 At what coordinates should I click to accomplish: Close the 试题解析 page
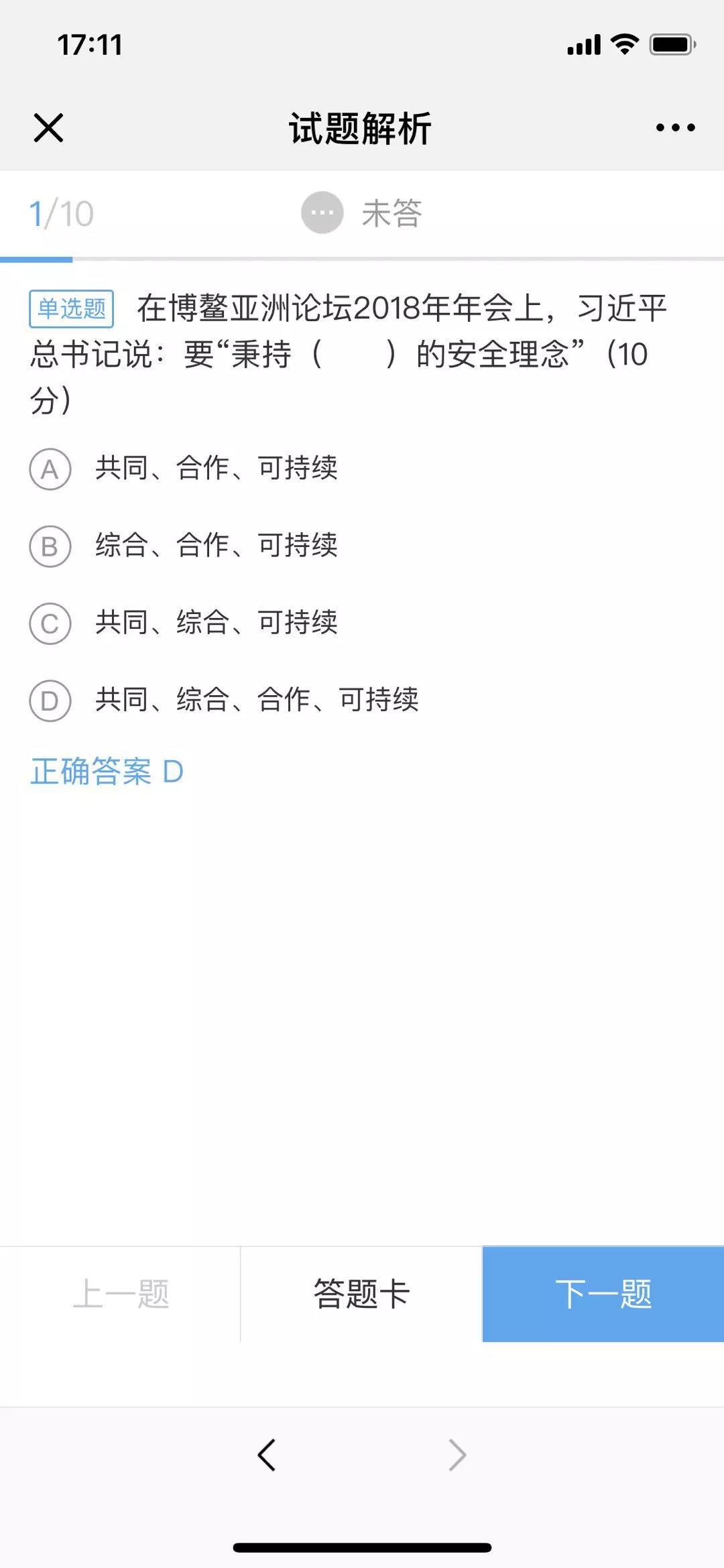48,127
